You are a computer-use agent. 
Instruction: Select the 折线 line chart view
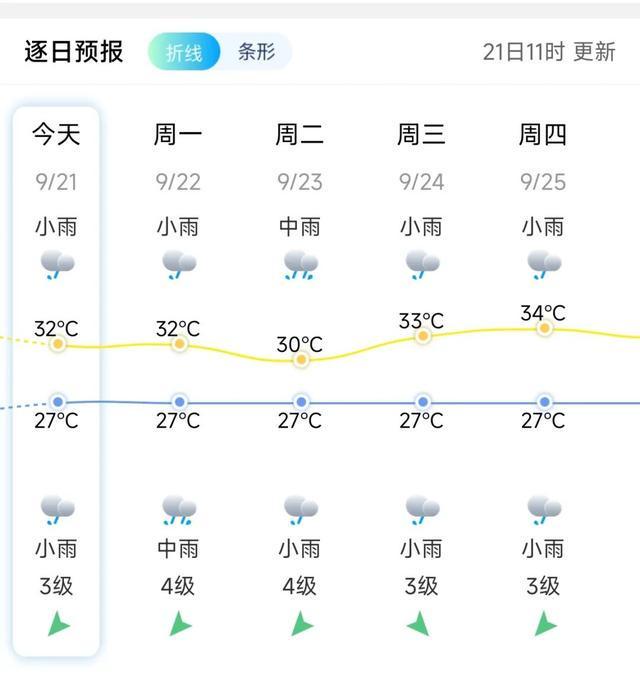click(184, 52)
